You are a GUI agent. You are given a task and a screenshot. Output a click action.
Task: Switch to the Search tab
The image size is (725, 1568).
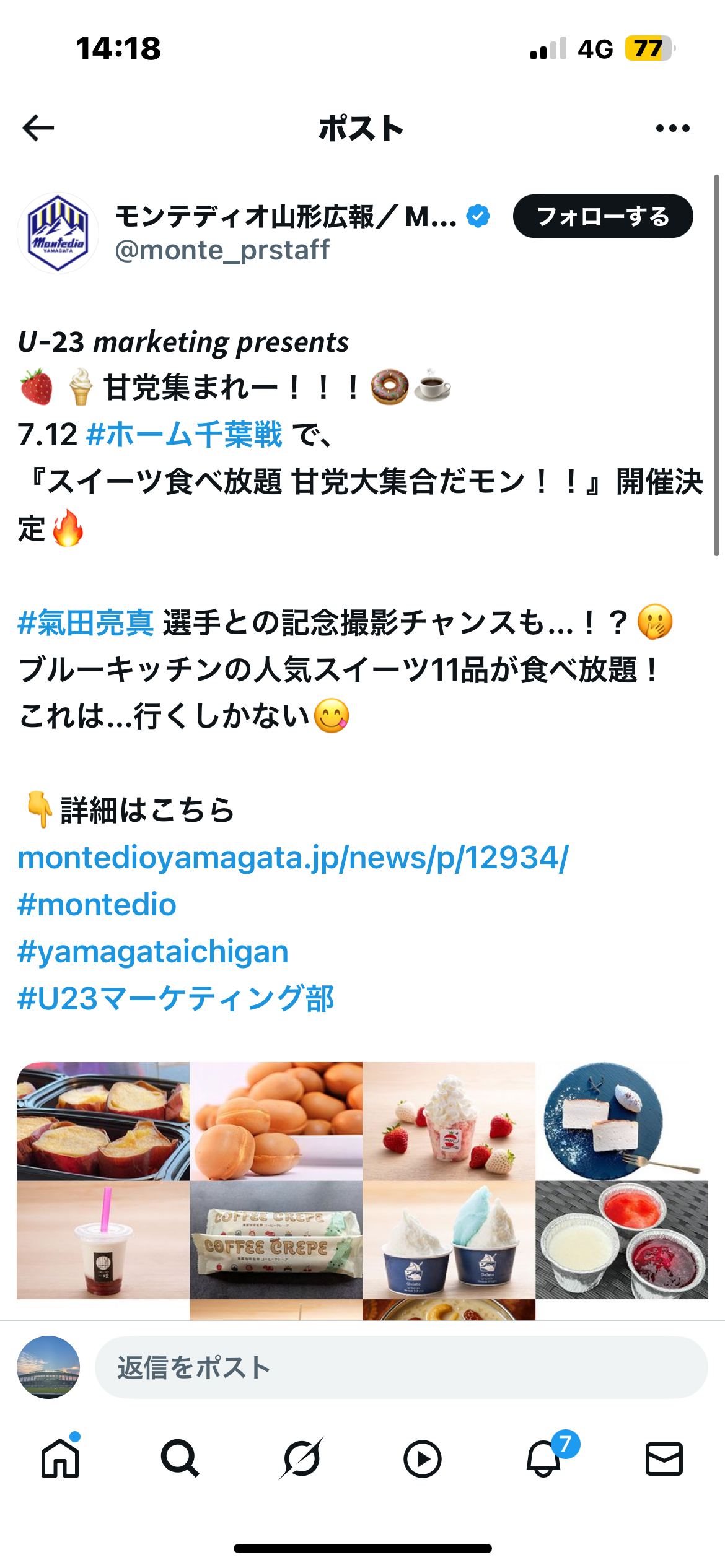pos(180,1459)
